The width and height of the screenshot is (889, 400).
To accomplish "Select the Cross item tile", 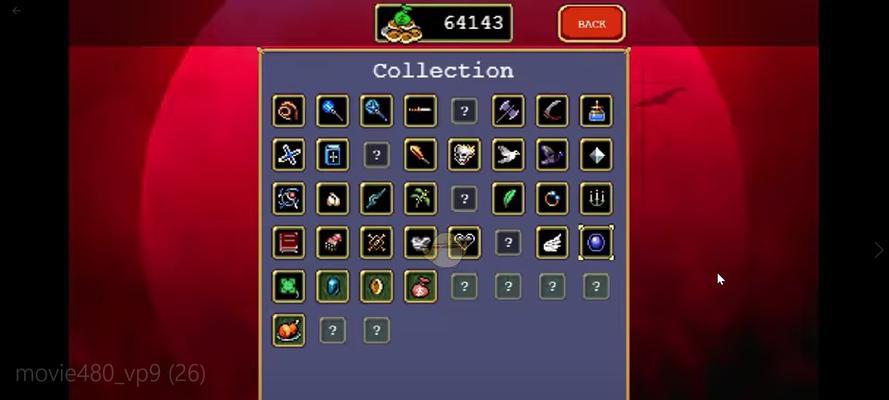I will pos(289,155).
